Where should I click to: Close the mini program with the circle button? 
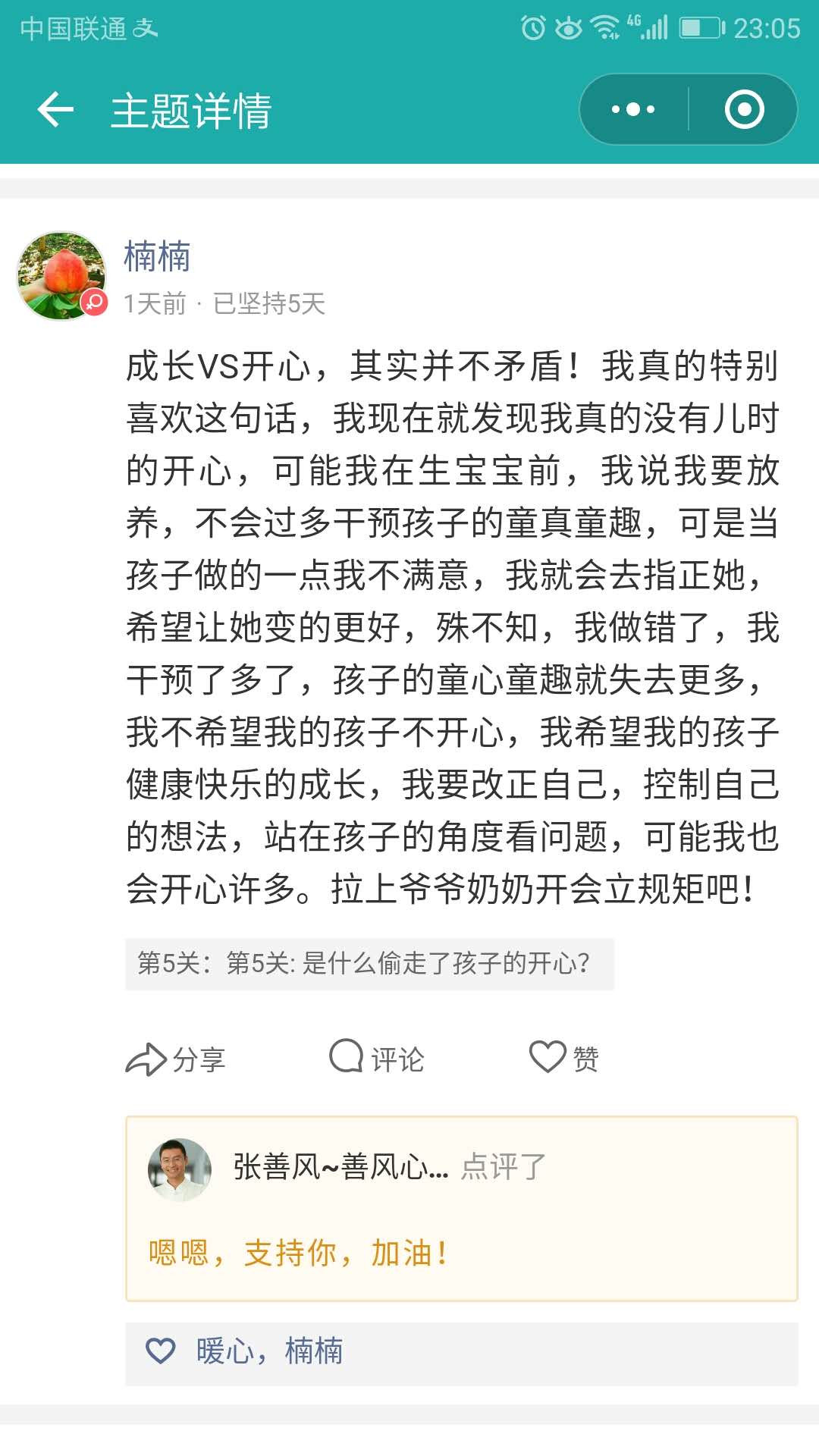tap(744, 110)
